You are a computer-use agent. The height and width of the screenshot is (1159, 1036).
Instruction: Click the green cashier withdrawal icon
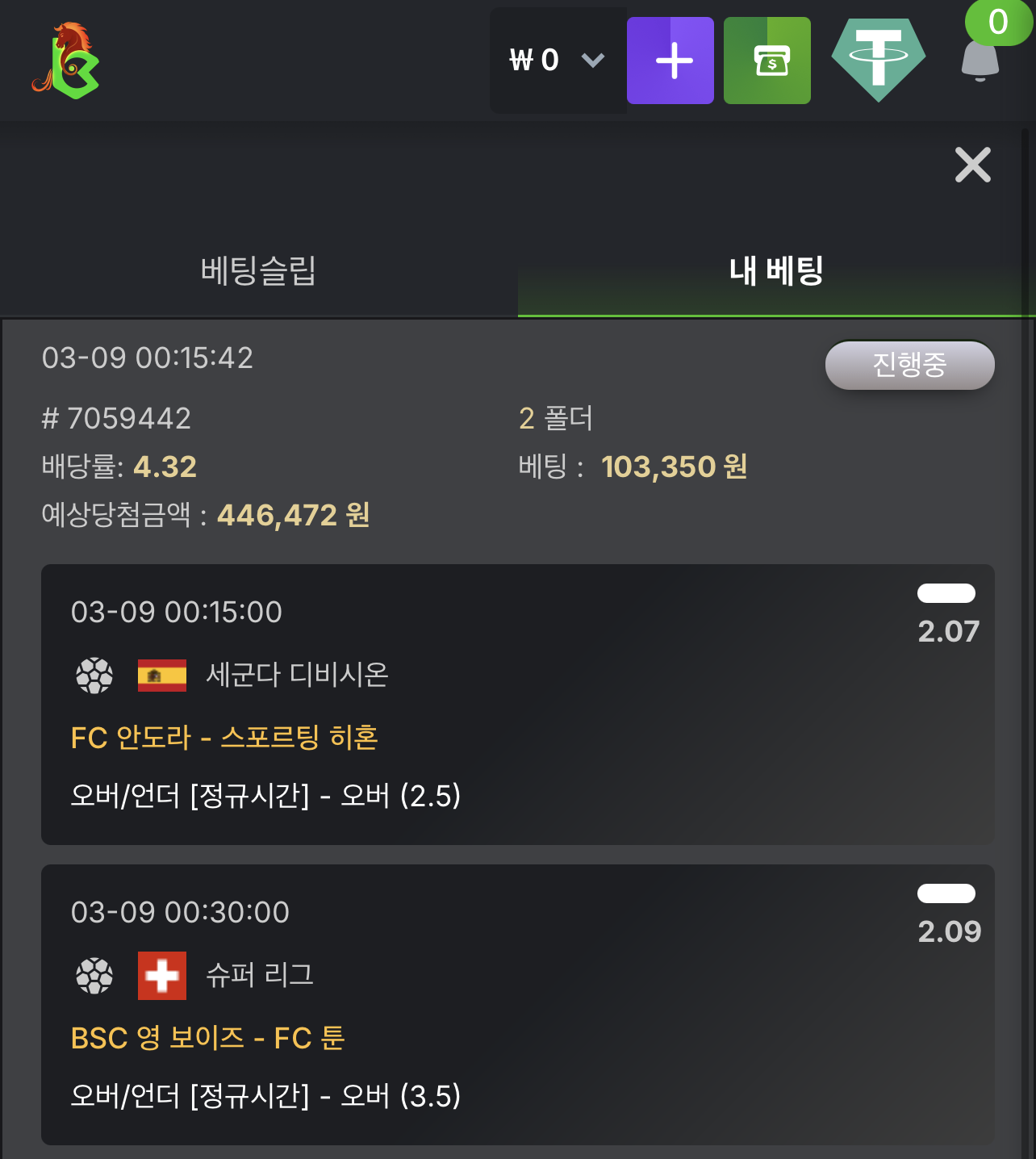(x=767, y=60)
